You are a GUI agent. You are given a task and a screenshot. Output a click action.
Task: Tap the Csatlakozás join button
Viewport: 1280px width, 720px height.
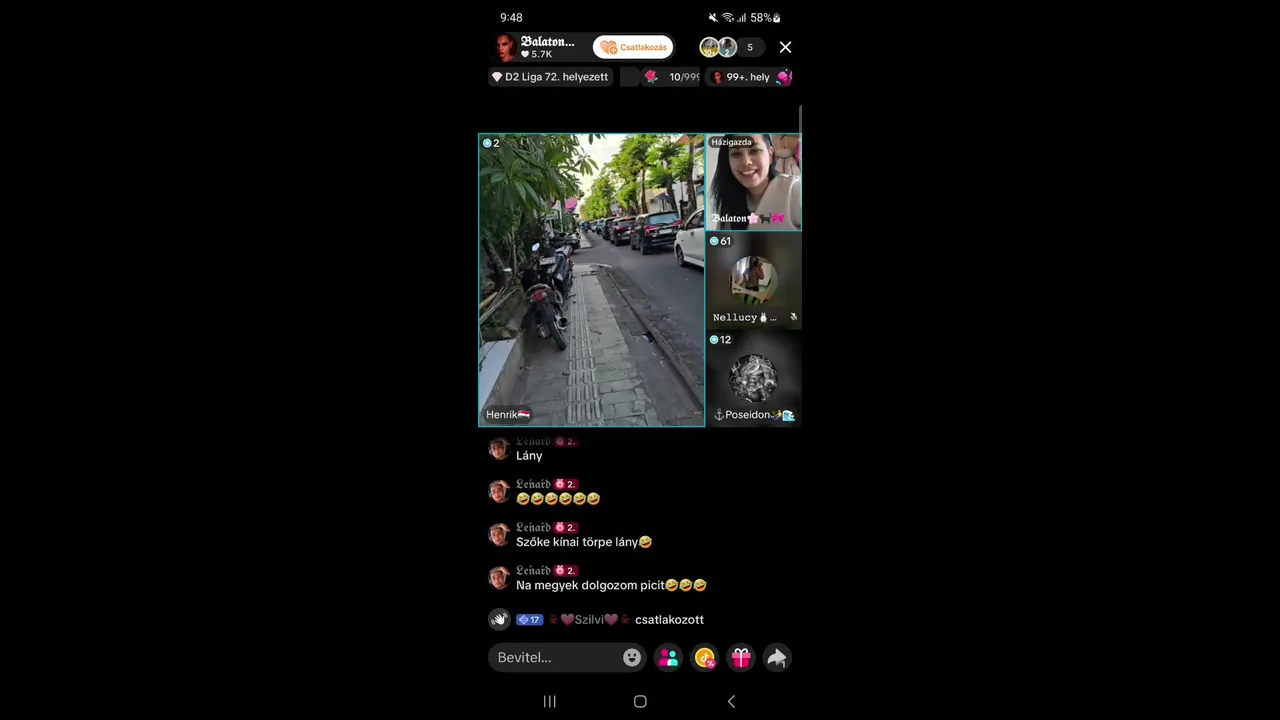[633, 47]
